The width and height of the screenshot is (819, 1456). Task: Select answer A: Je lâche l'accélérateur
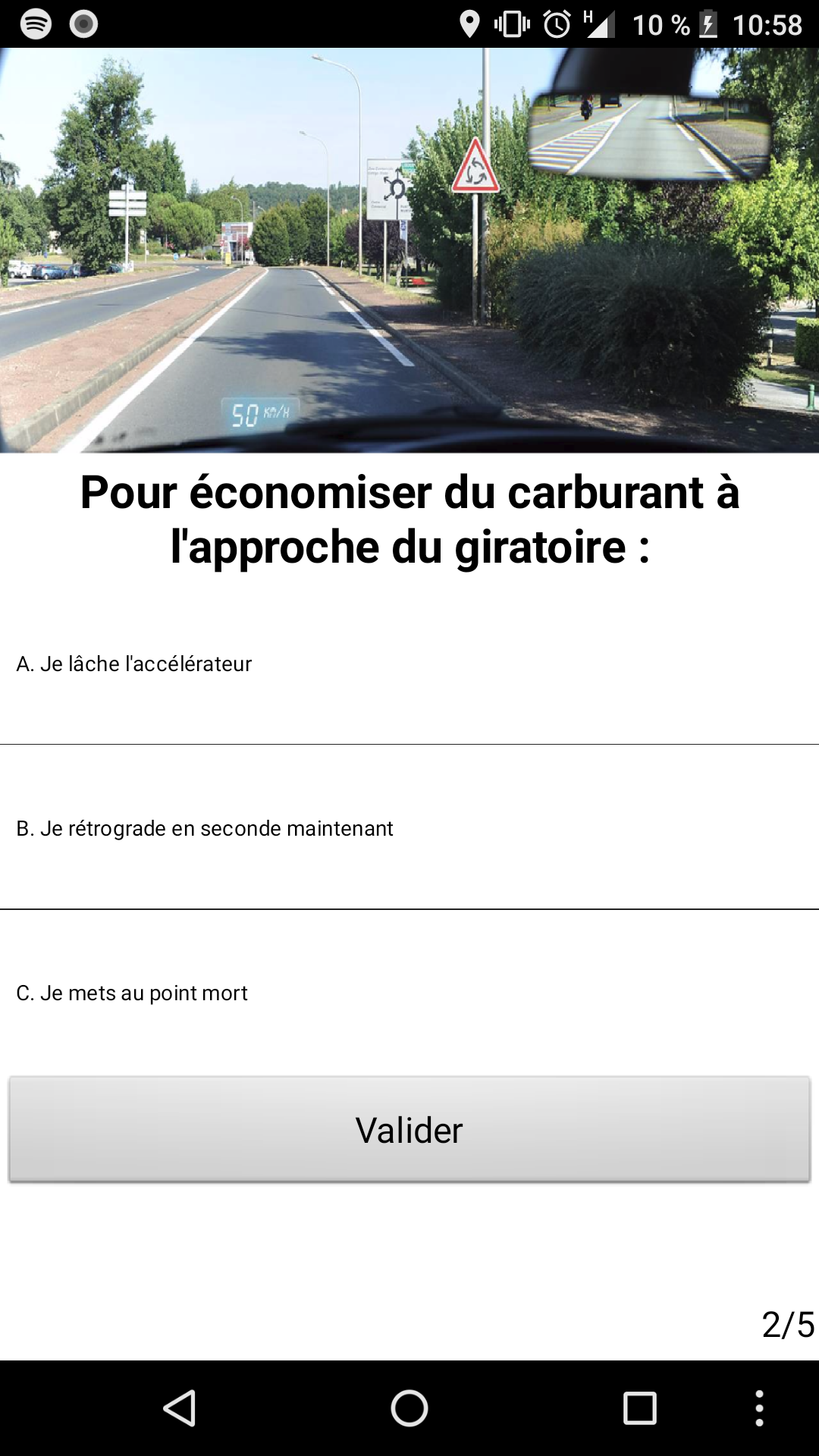coord(409,664)
